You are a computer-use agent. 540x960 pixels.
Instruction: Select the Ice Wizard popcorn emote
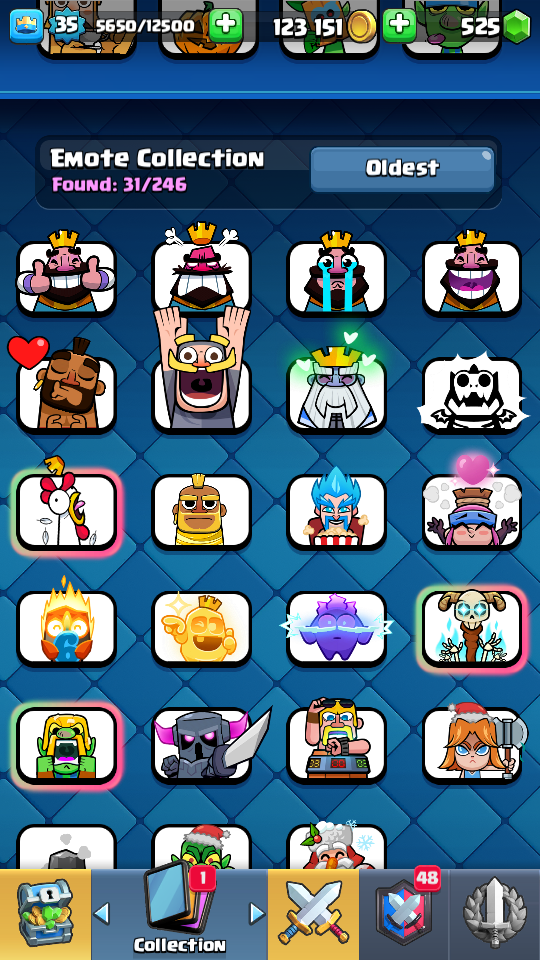pyautogui.click(x=336, y=510)
